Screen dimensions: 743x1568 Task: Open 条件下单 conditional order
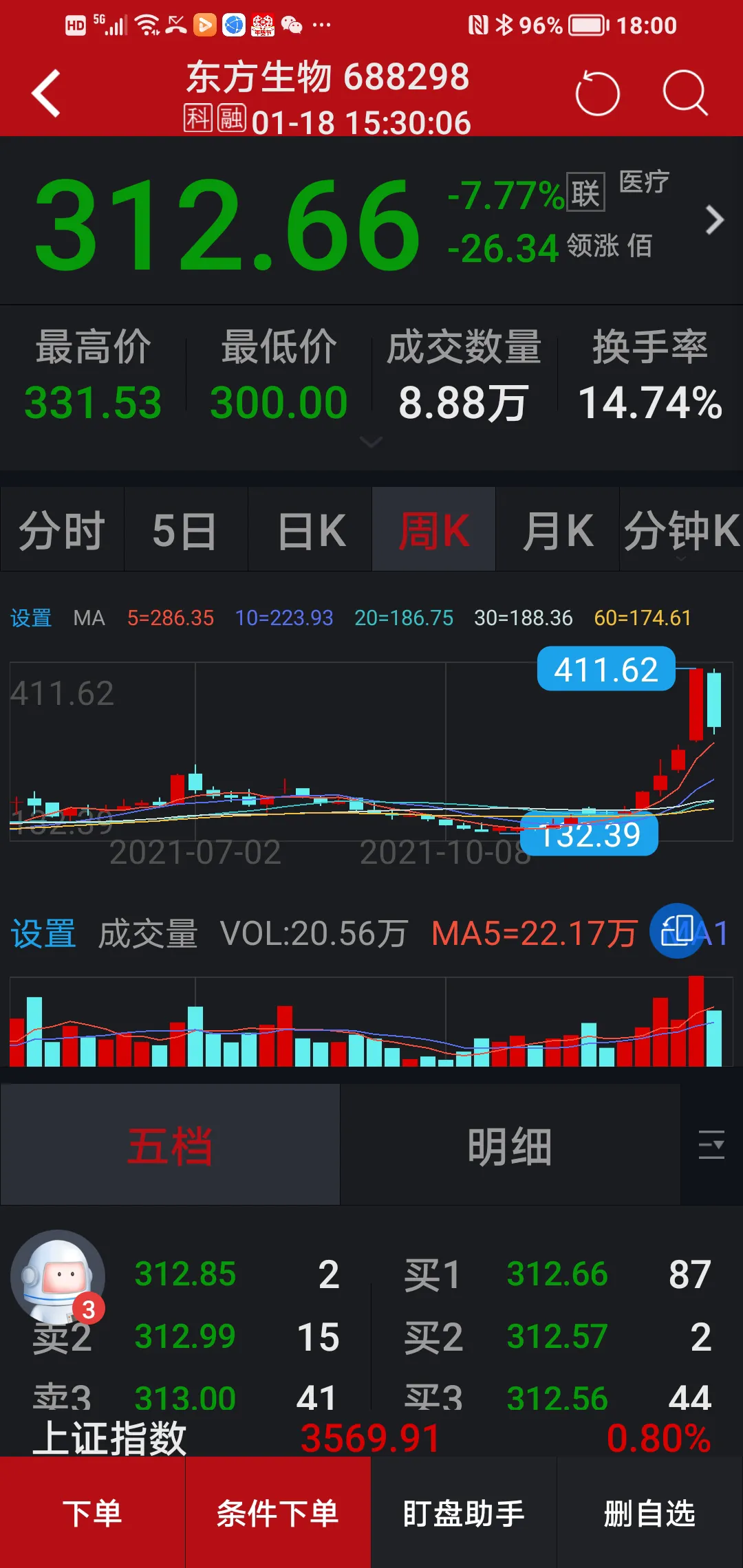pyautogui.click(x=278, y=1513)
